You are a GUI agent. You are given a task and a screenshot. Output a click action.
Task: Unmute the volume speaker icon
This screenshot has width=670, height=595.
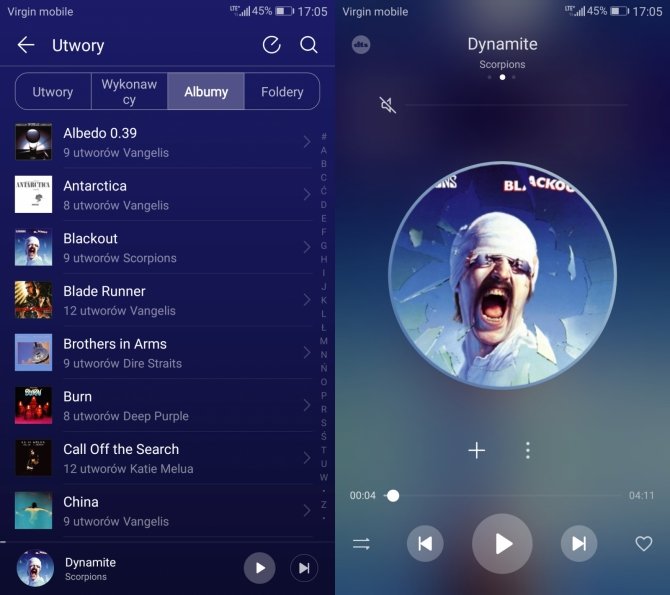388,105
